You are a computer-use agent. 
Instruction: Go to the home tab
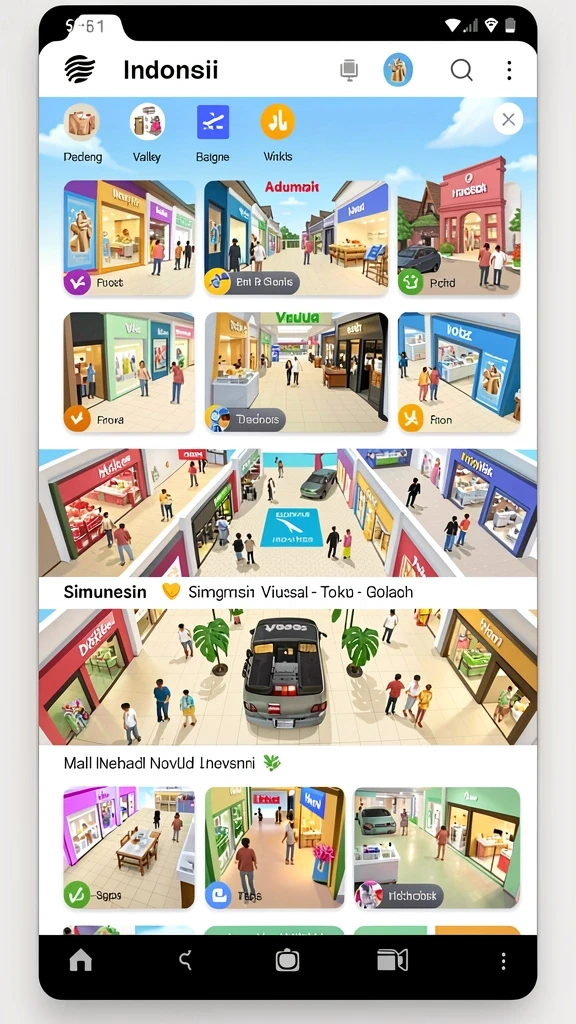tap(81, 961)
